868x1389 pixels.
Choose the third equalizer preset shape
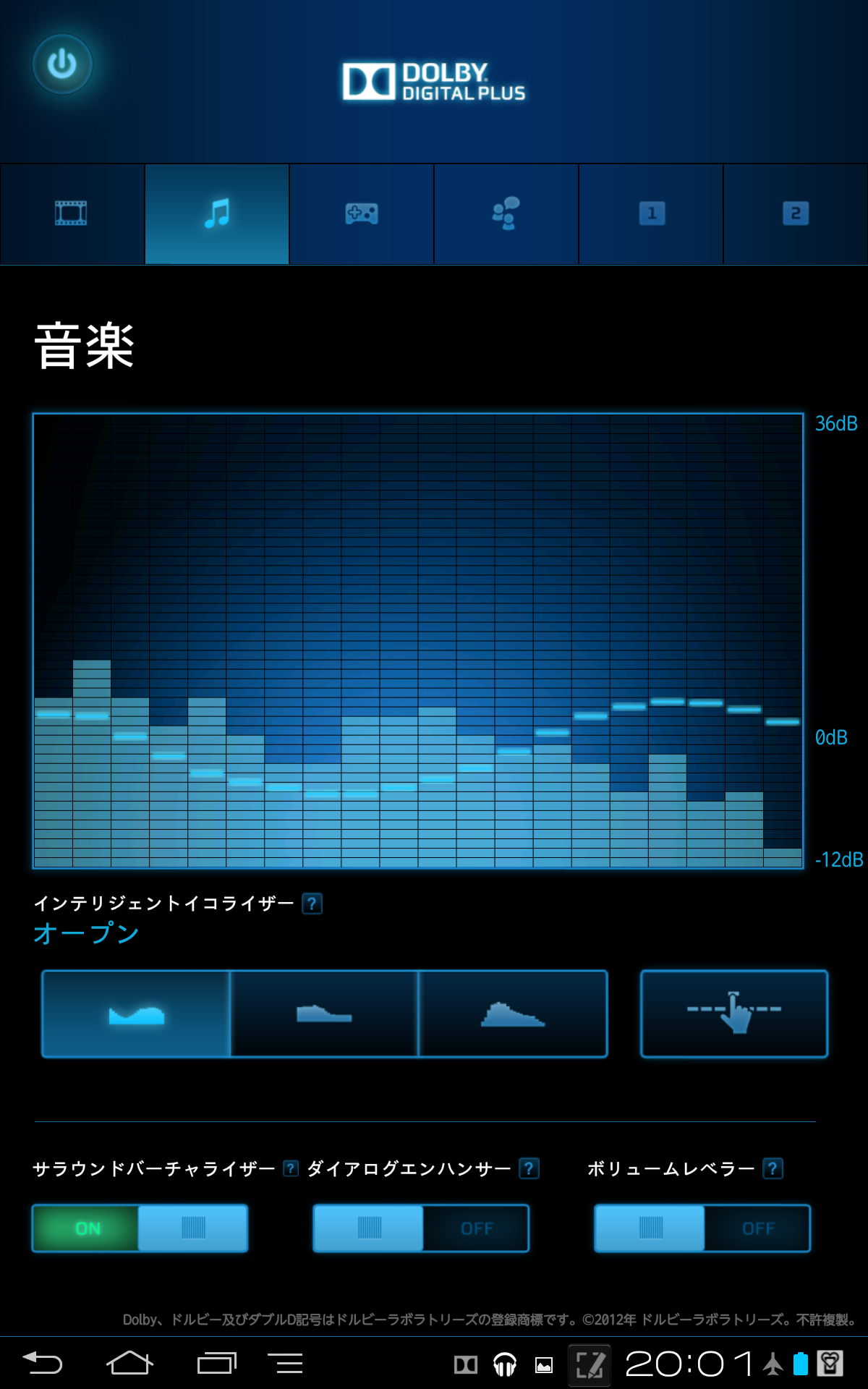point(512,1014)
